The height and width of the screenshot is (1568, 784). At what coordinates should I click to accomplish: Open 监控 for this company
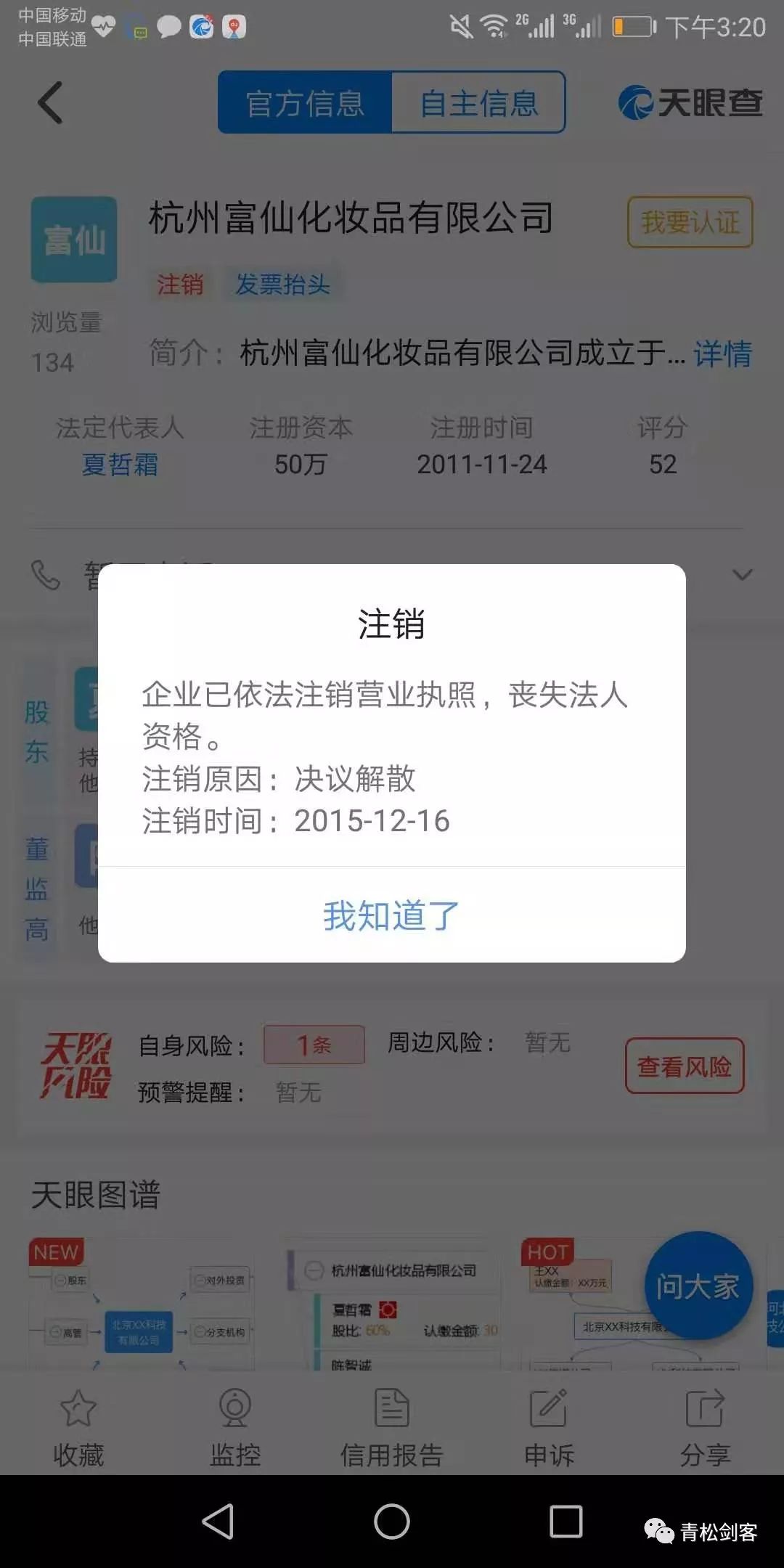pos(235,1428)
